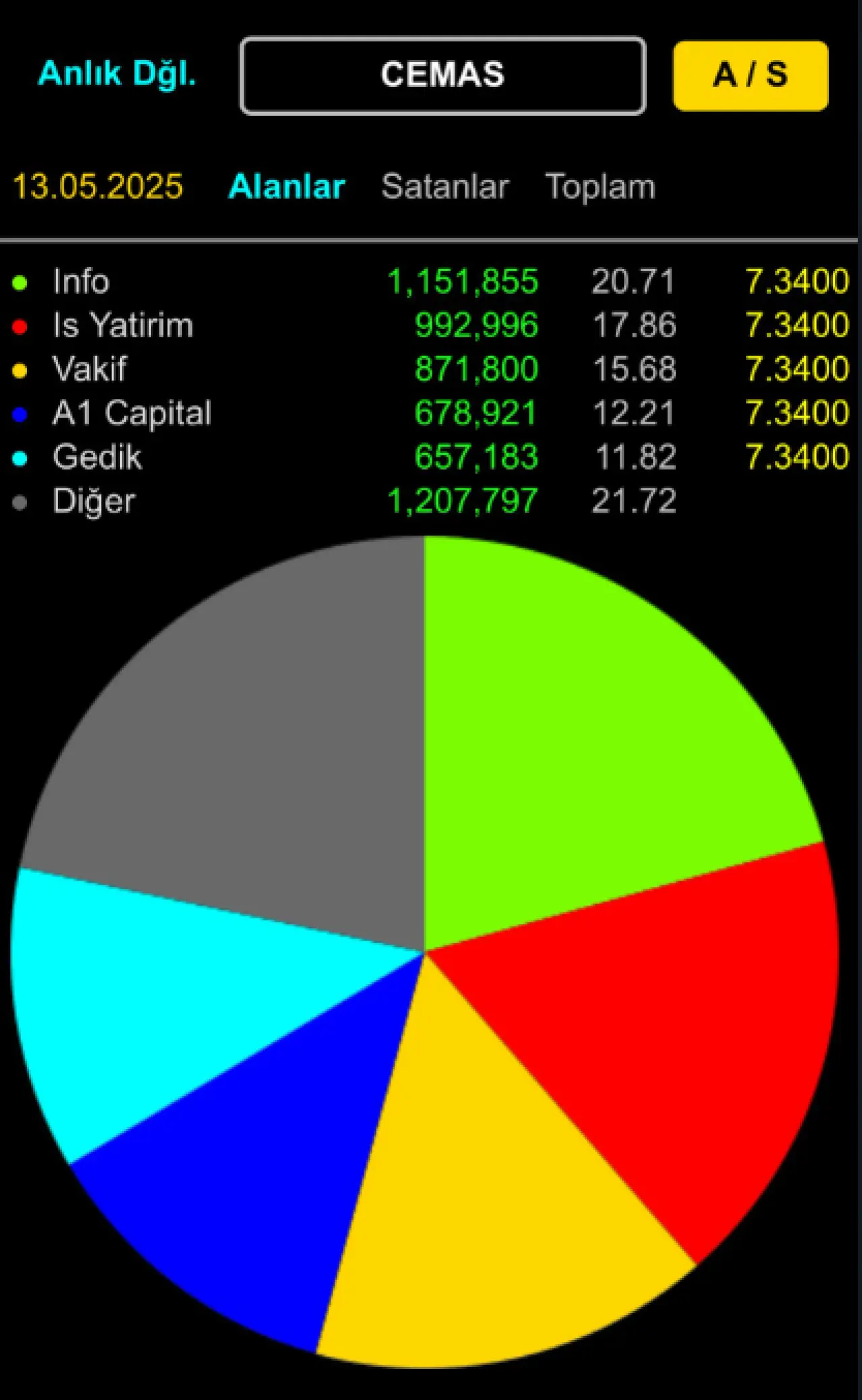Tap the yellow A / S button
Viewport: 862px width, 1400px height.
[750, 75]
